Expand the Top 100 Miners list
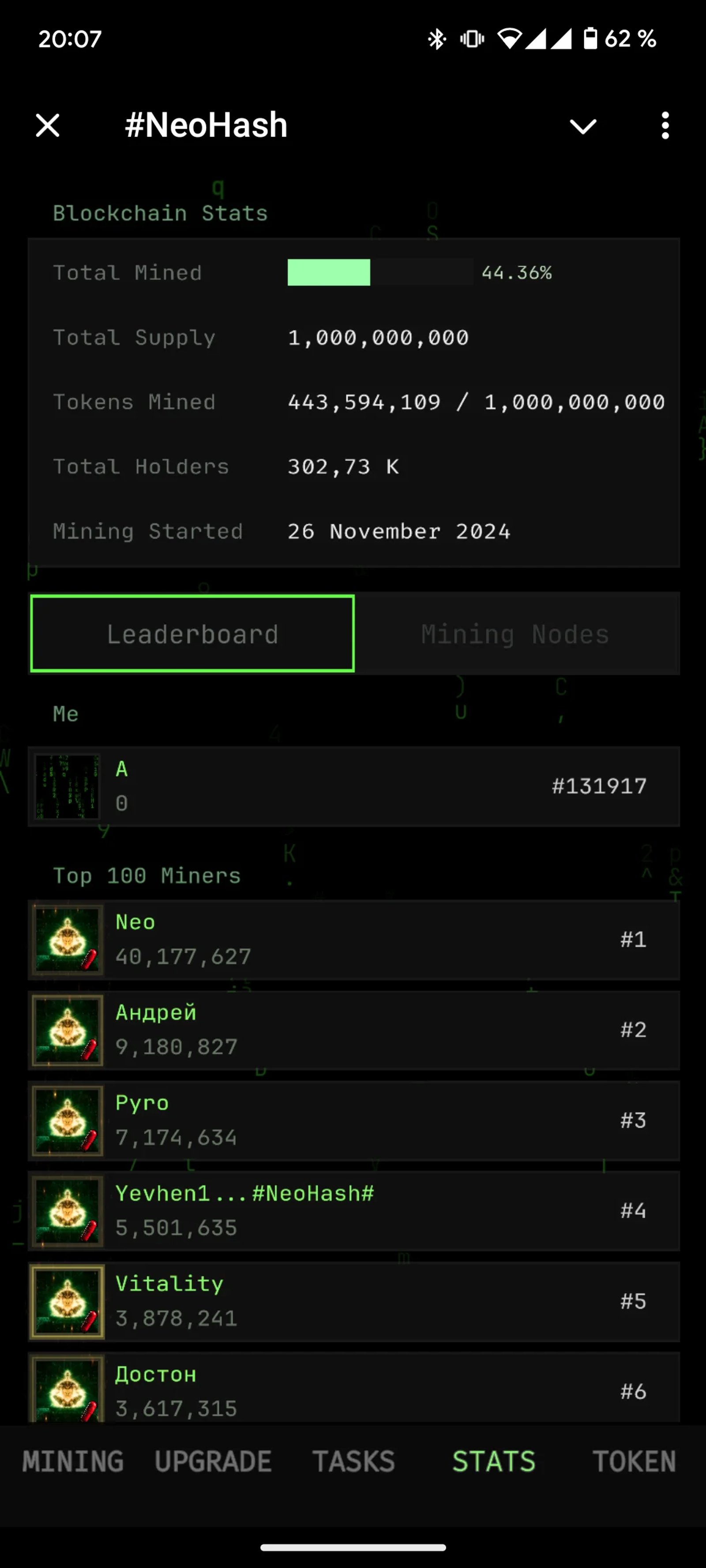 (146, 875)
